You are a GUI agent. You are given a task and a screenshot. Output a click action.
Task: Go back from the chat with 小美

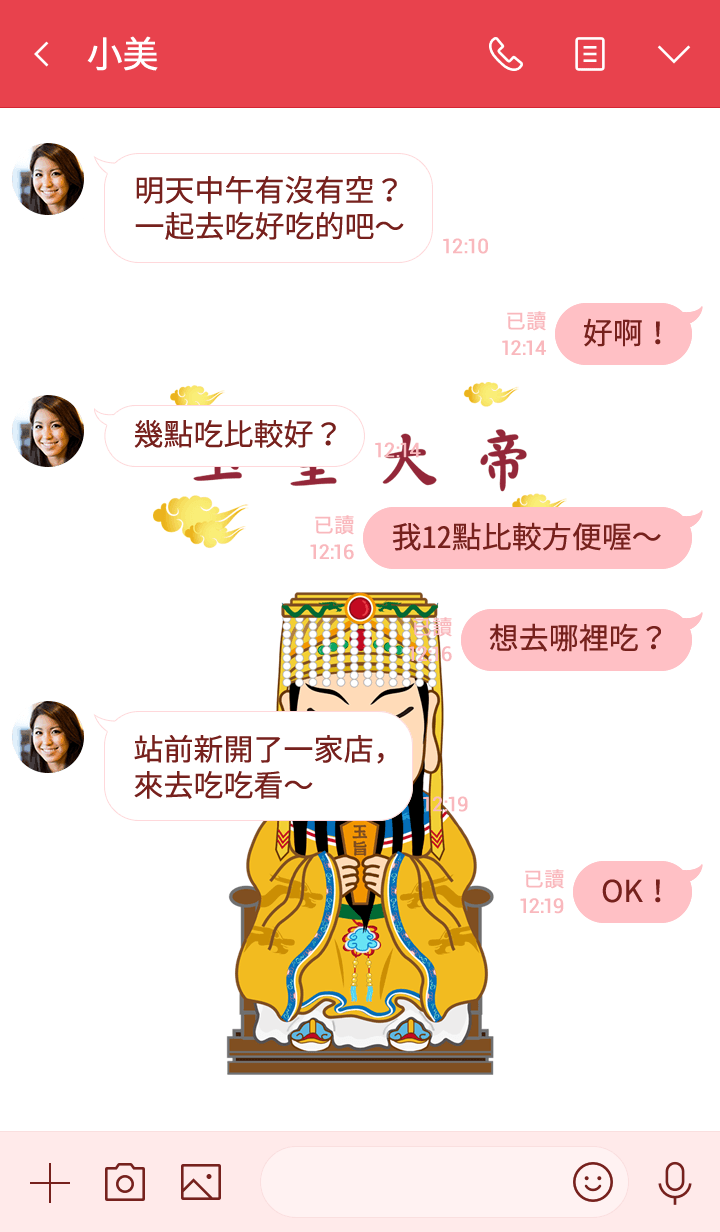[x=41, y=54]
